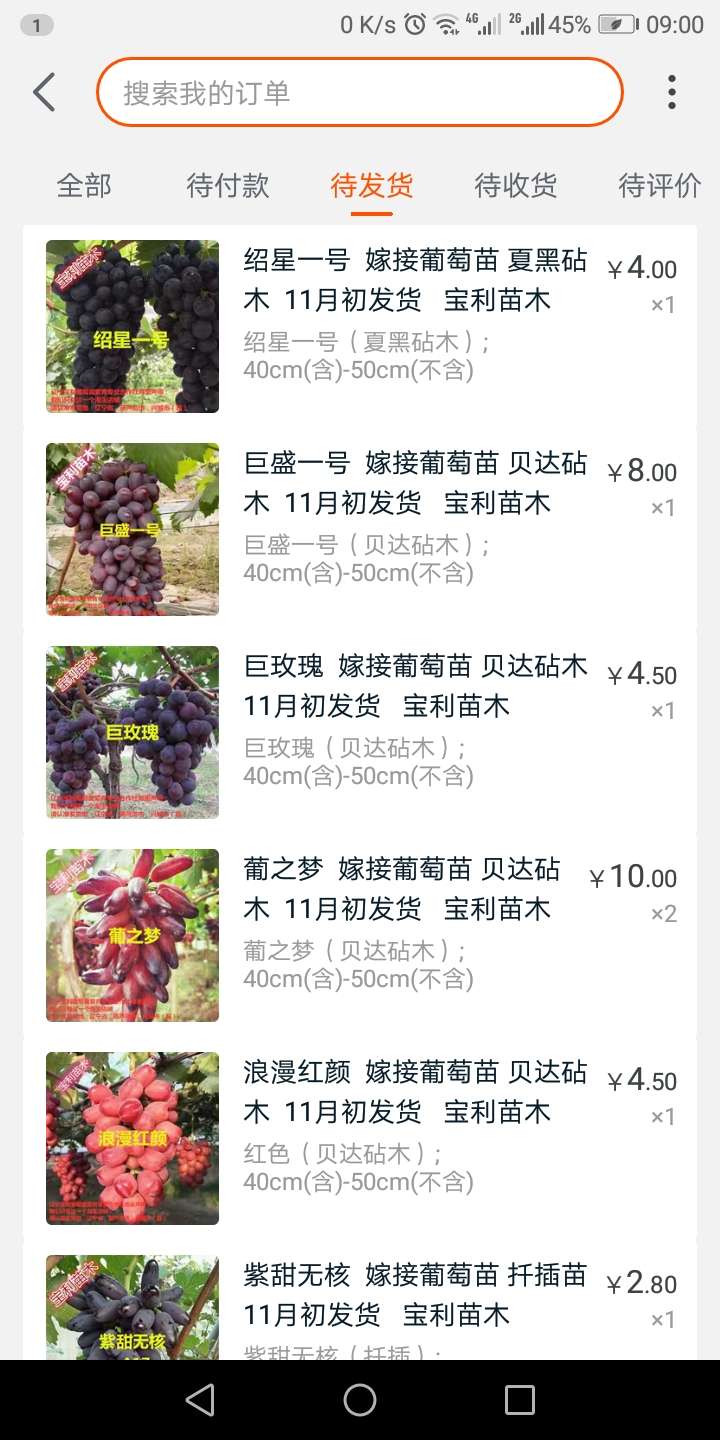Tap the system home button

point(360,1400)
